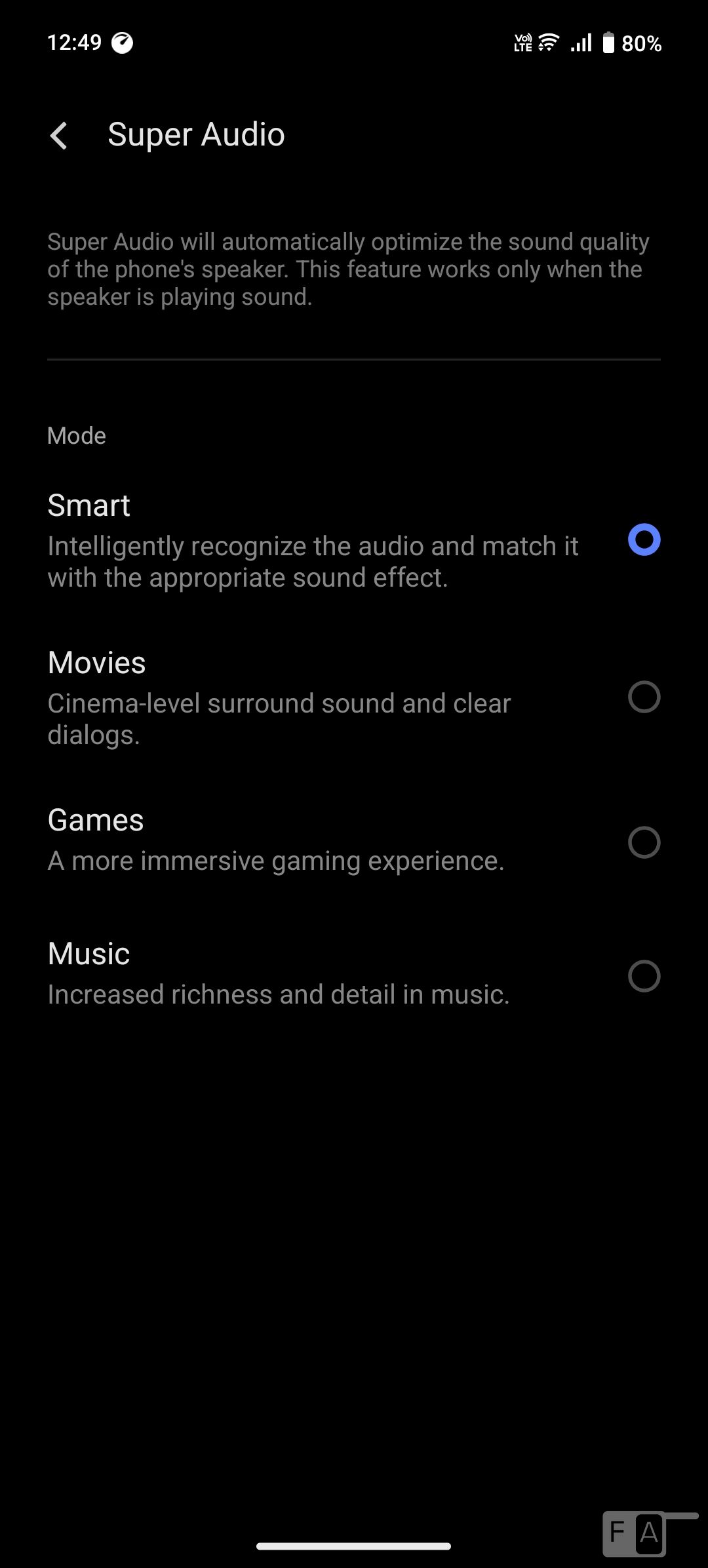Go back from Super Audio

click(x=59, y=136)
